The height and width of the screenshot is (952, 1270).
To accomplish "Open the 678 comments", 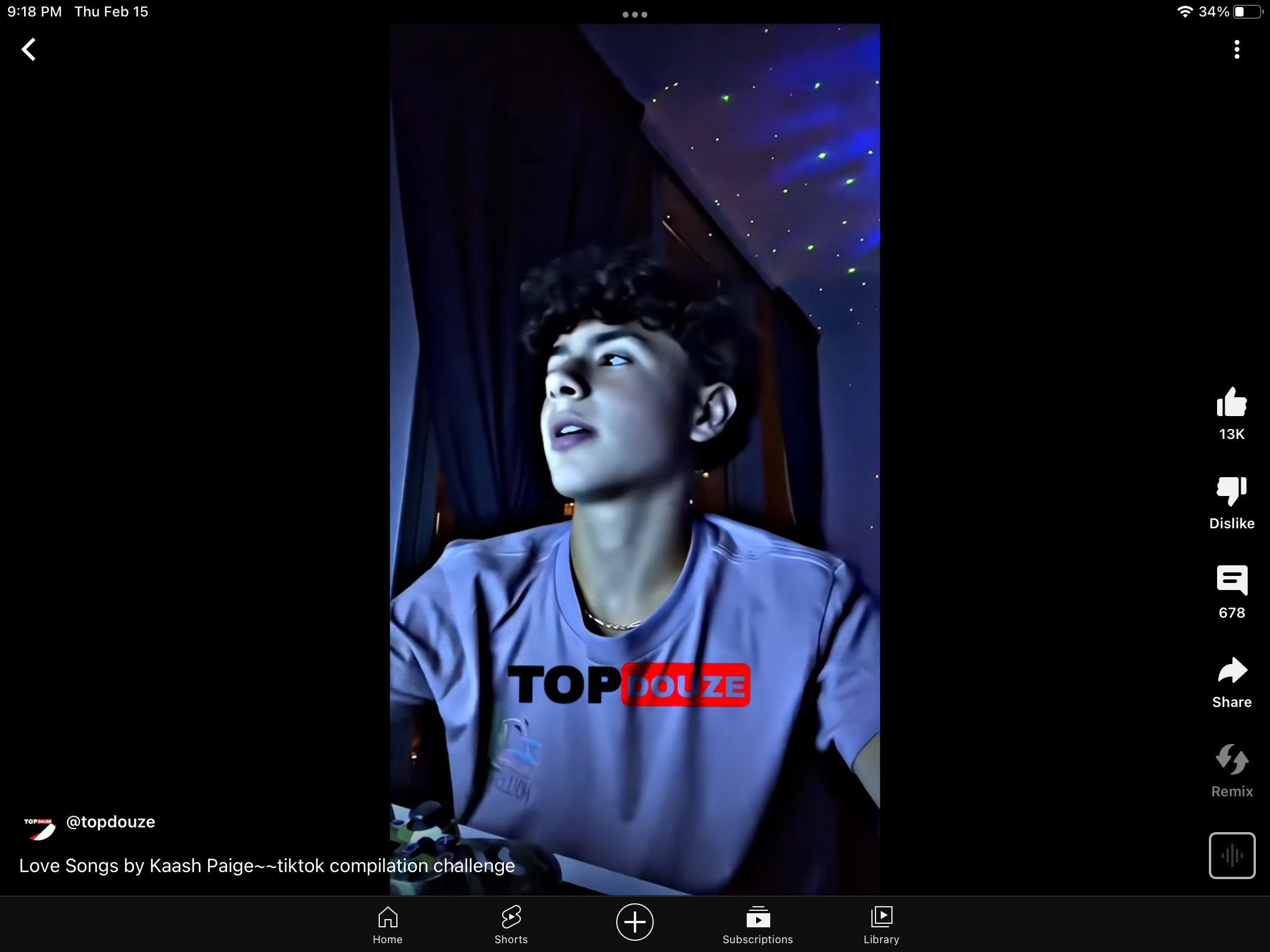I will click(1231, 581).
